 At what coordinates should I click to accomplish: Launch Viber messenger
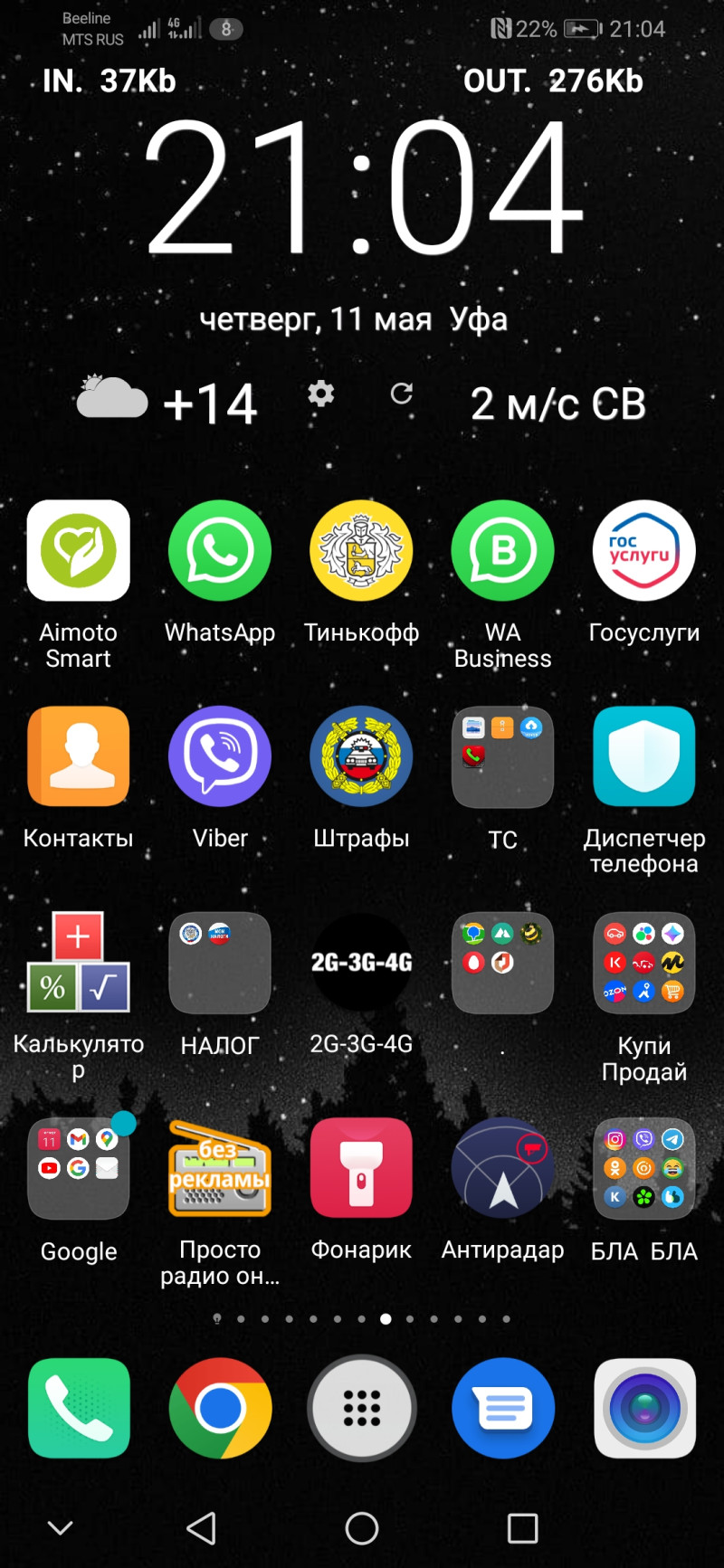220,756
